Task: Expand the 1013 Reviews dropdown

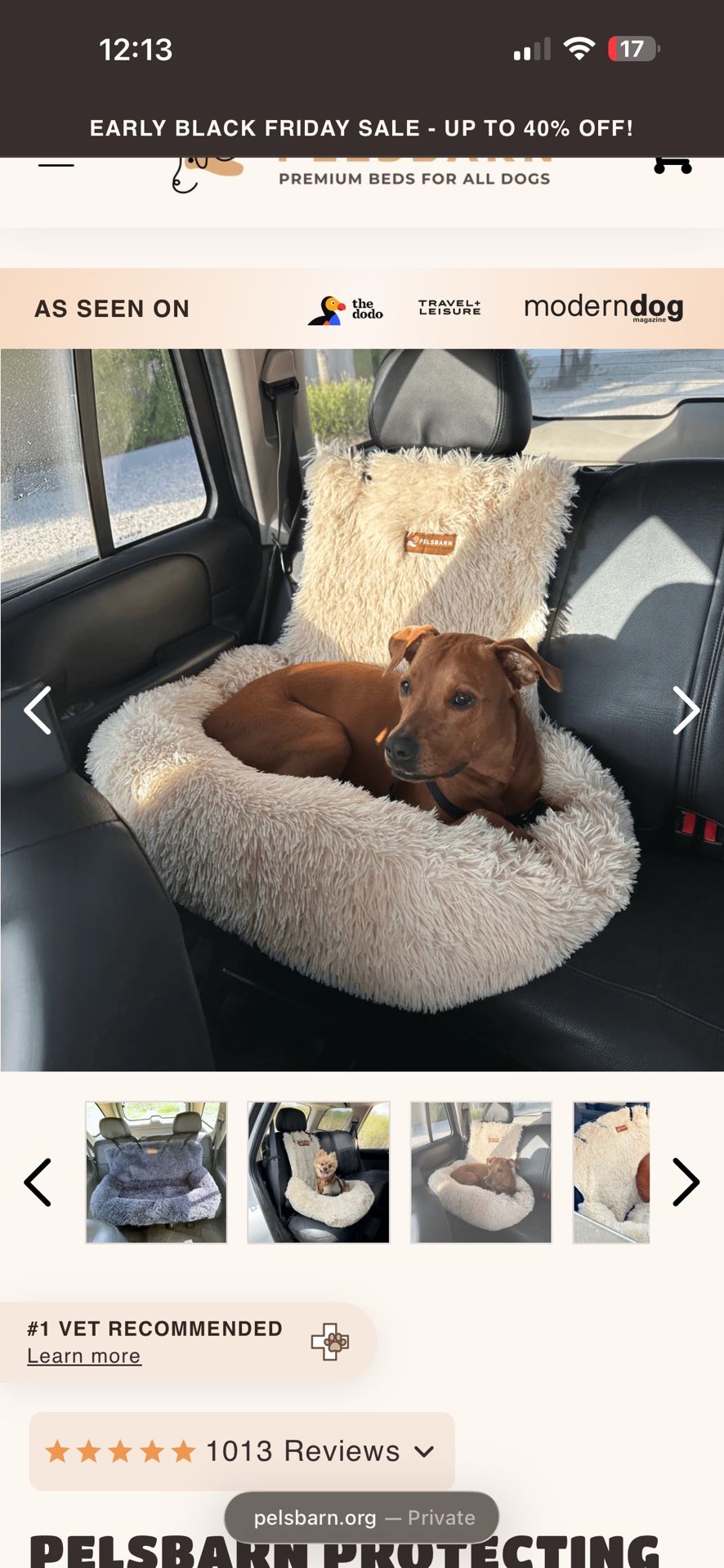Action: point(423,1451)
